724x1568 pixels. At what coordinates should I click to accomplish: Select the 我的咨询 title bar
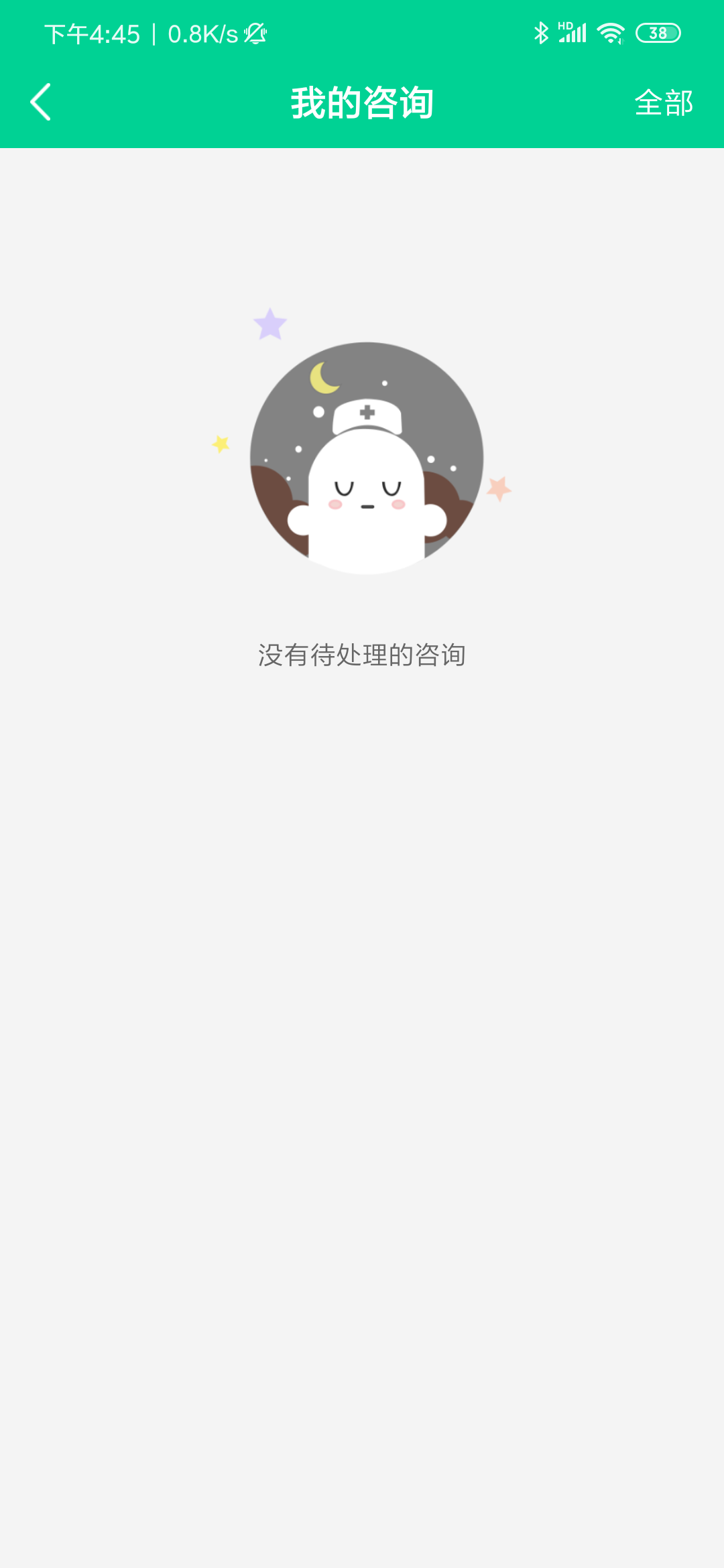362,102
